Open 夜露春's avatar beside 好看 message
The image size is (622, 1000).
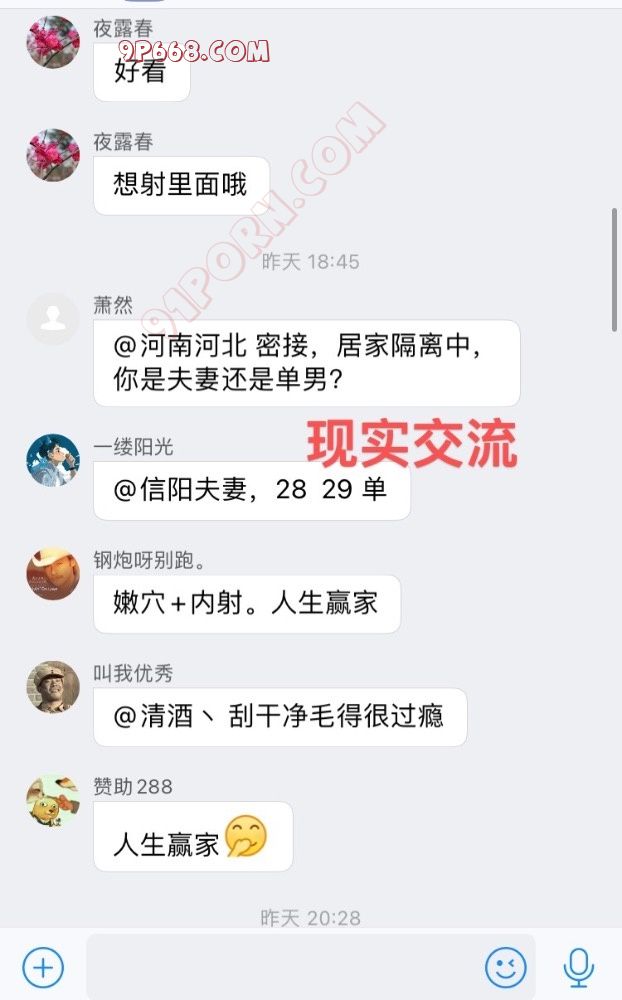point(52,42)
